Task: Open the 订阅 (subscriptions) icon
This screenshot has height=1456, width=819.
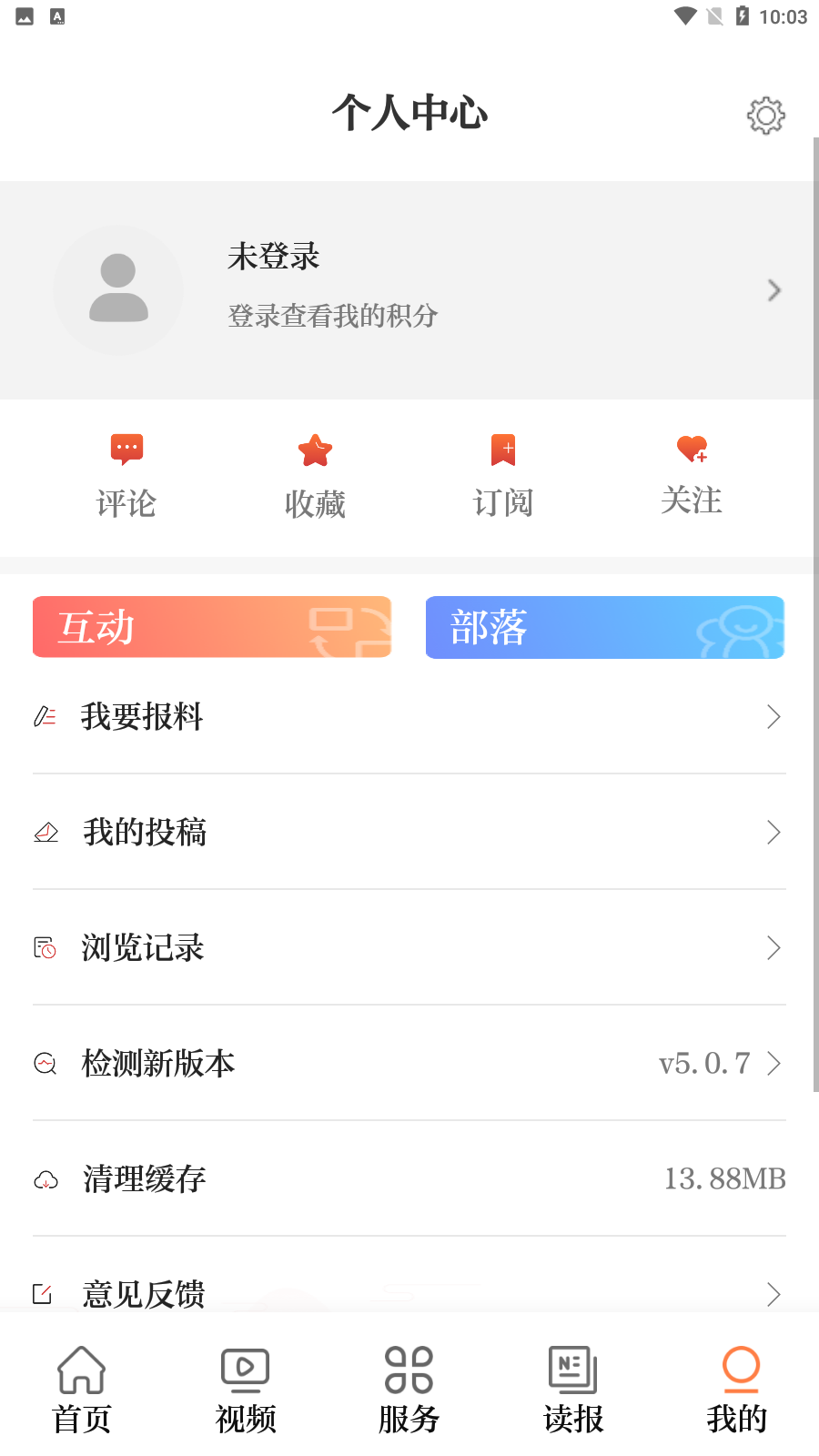Action: (x=503, y=449)
